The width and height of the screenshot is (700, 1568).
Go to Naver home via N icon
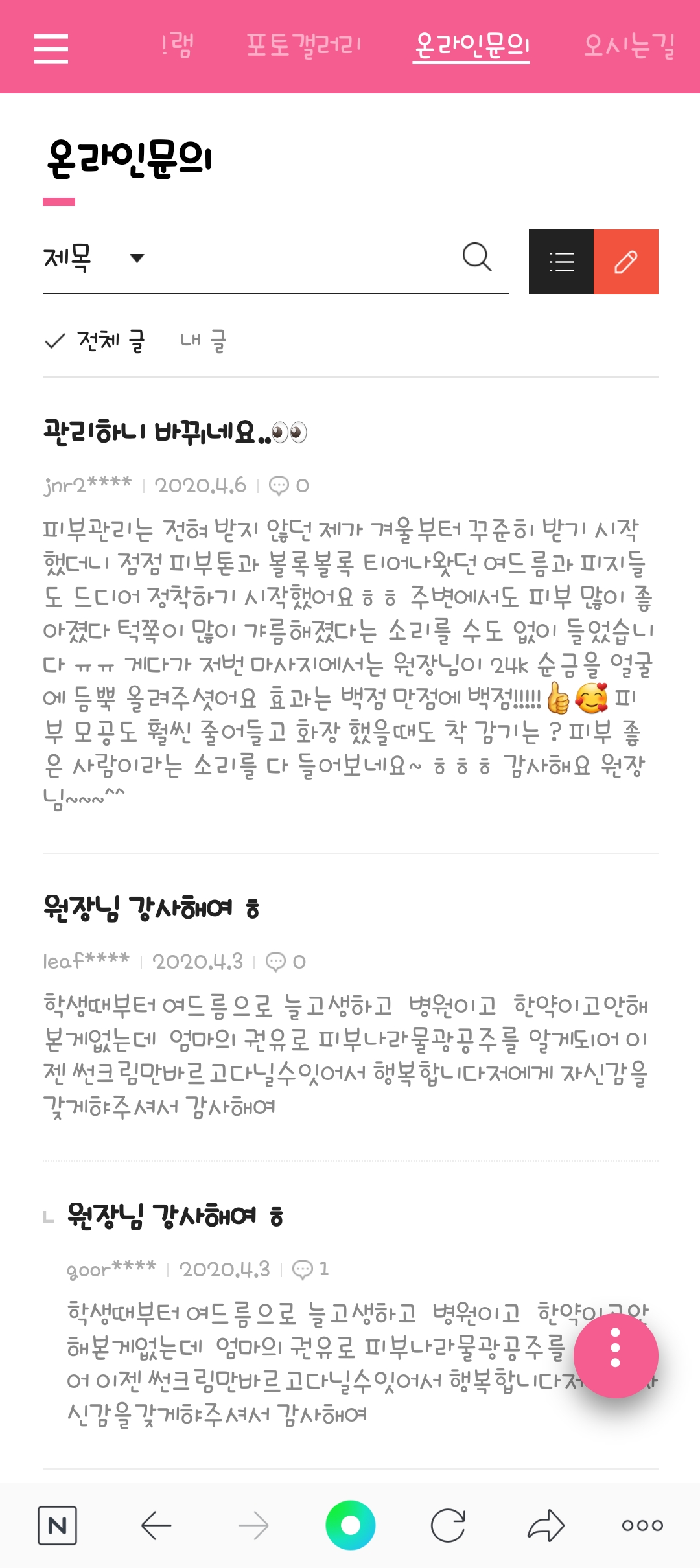coord(57,1526)
